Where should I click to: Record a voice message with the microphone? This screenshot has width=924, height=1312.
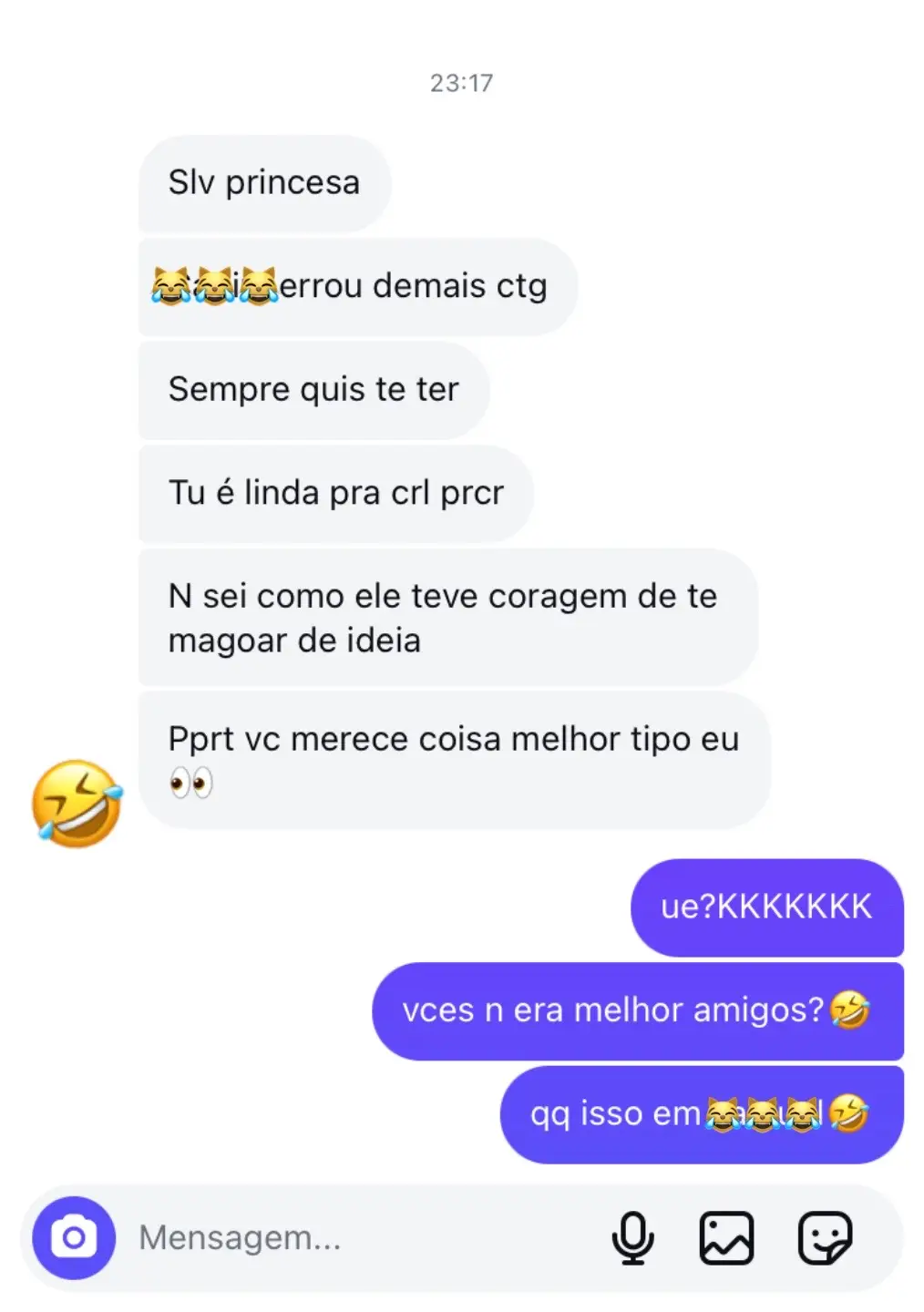(632, 1237)
